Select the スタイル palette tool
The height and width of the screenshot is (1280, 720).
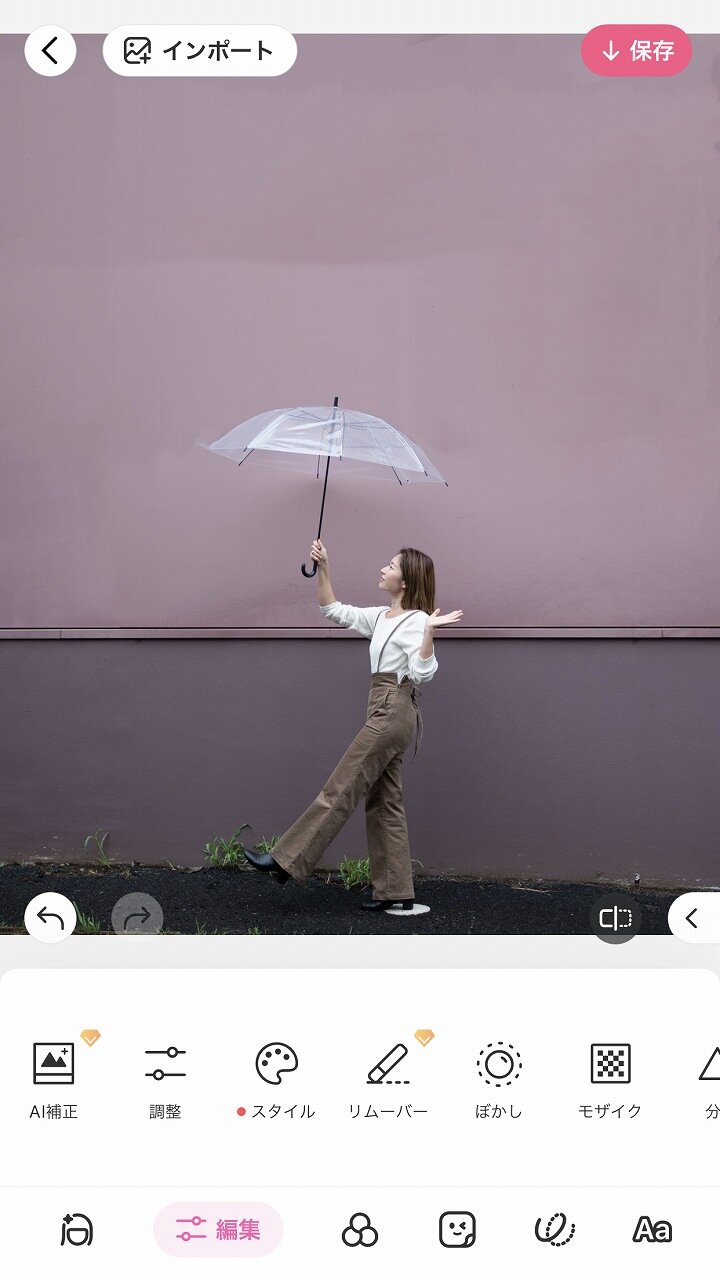[x=276, y=1078]
